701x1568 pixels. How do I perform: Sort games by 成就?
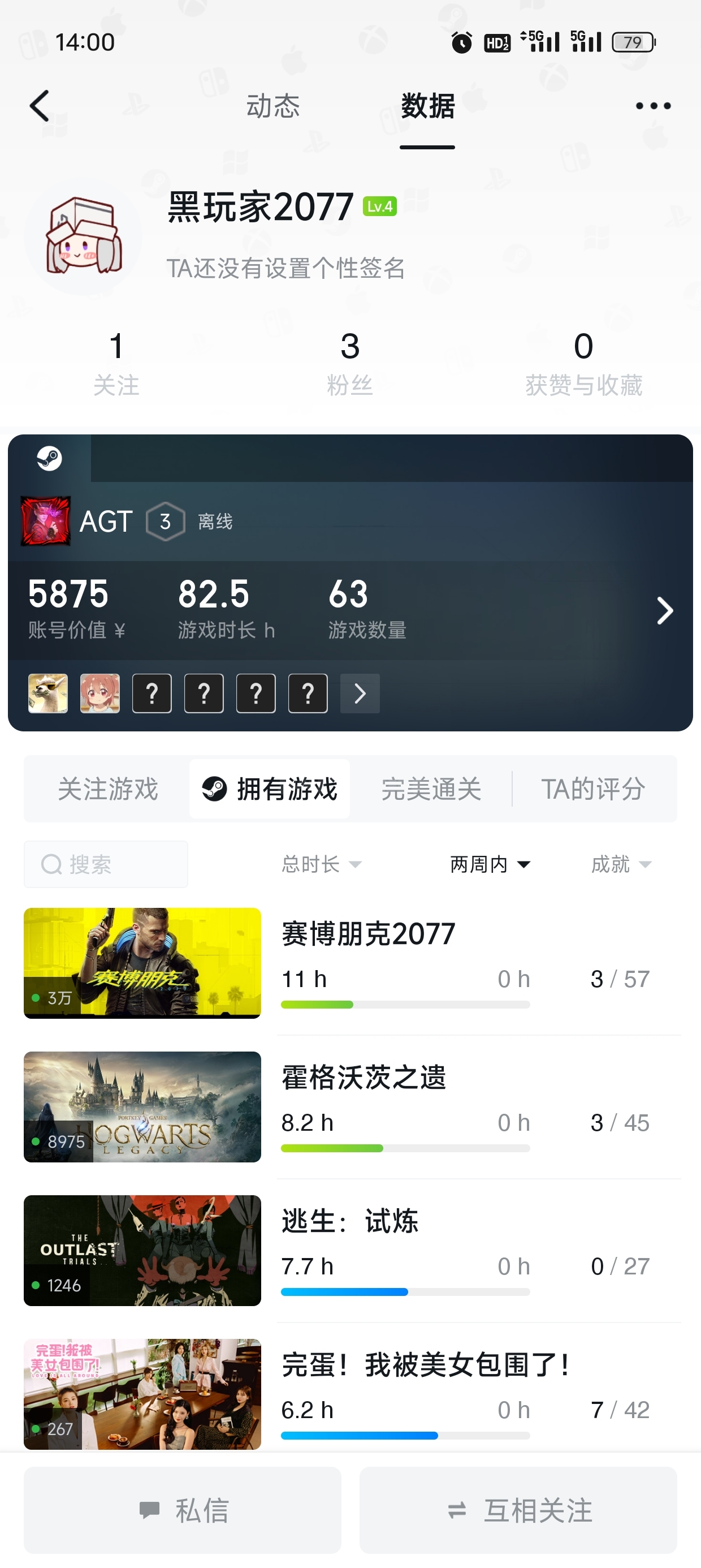point(621,864)
